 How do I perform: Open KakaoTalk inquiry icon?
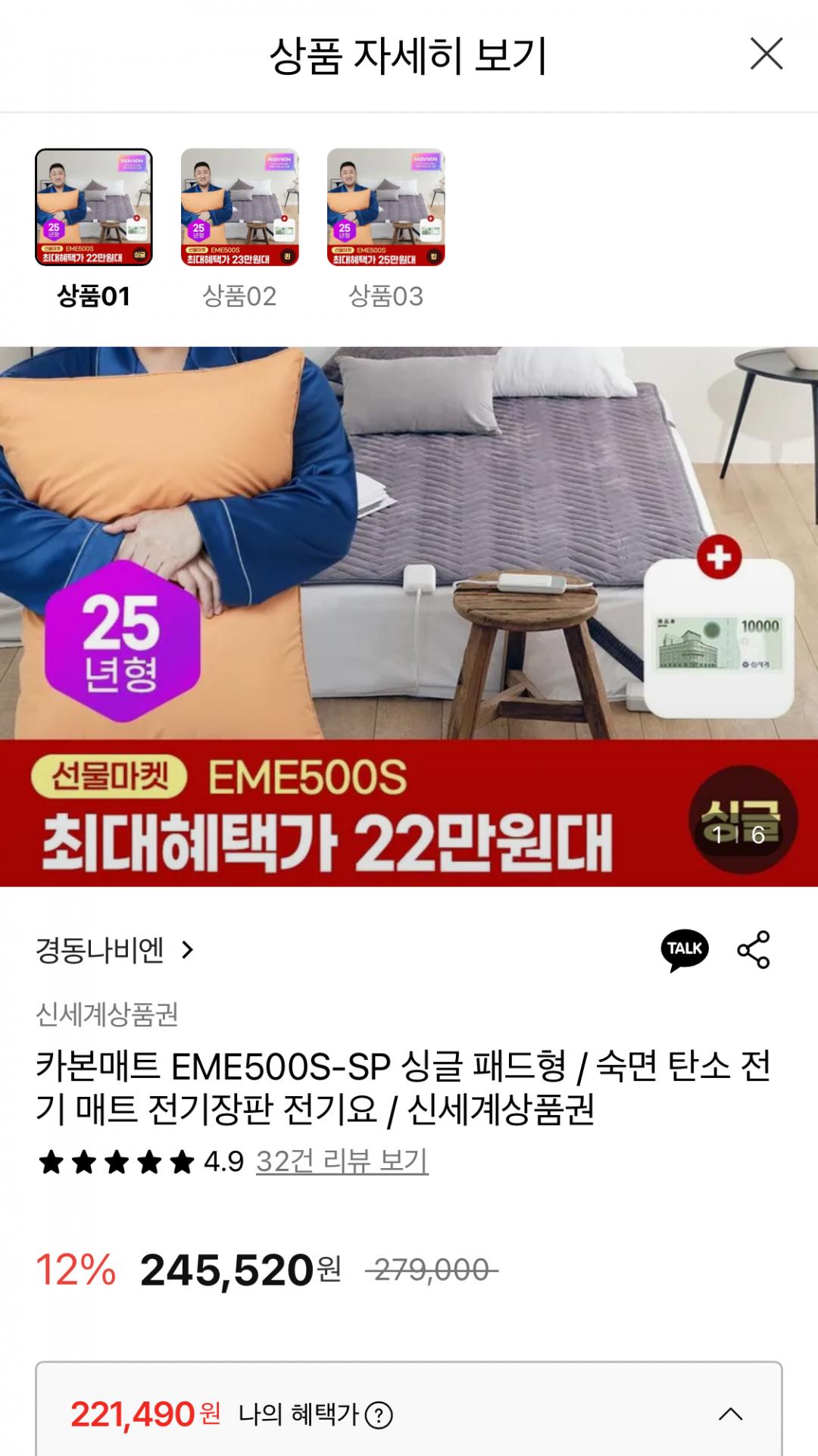coord(685,950)
